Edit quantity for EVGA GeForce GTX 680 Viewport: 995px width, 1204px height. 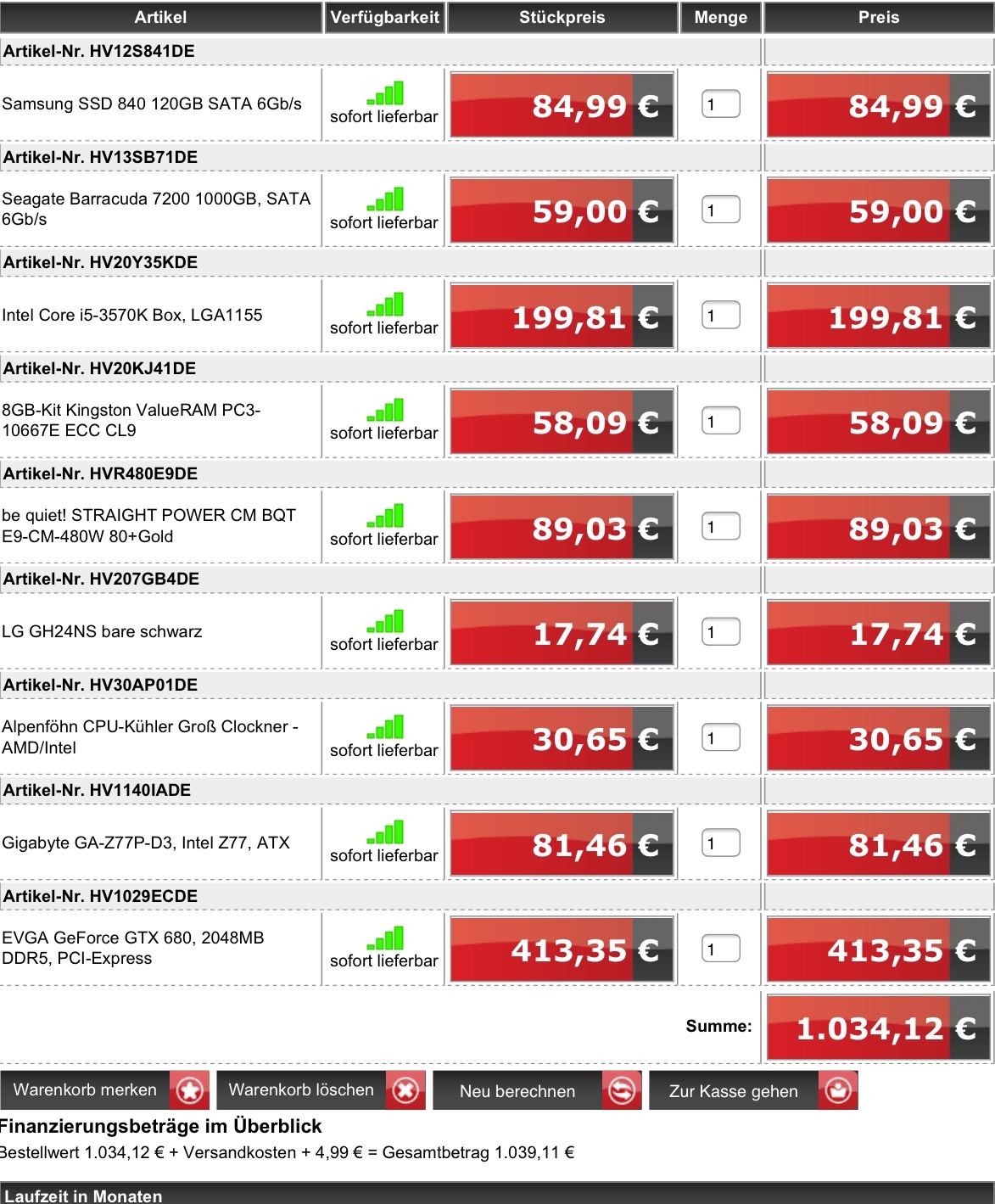pos(721,949)
